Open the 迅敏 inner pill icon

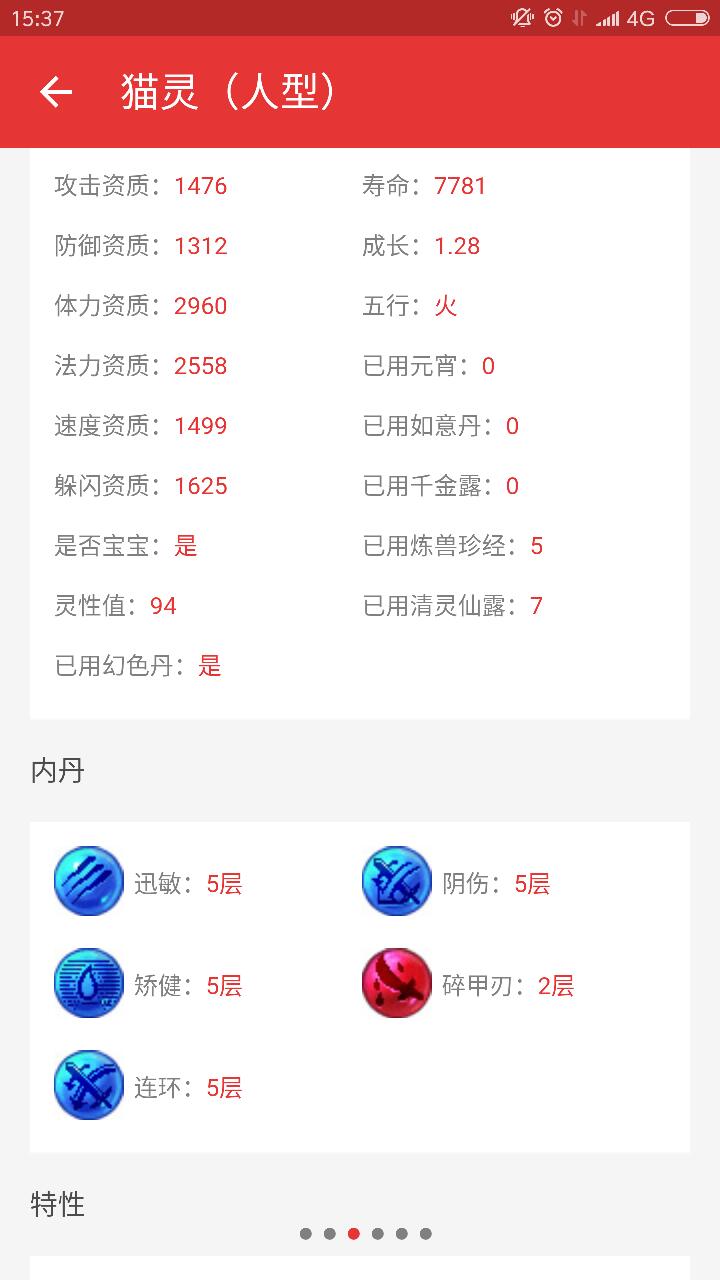click(89, 881)
